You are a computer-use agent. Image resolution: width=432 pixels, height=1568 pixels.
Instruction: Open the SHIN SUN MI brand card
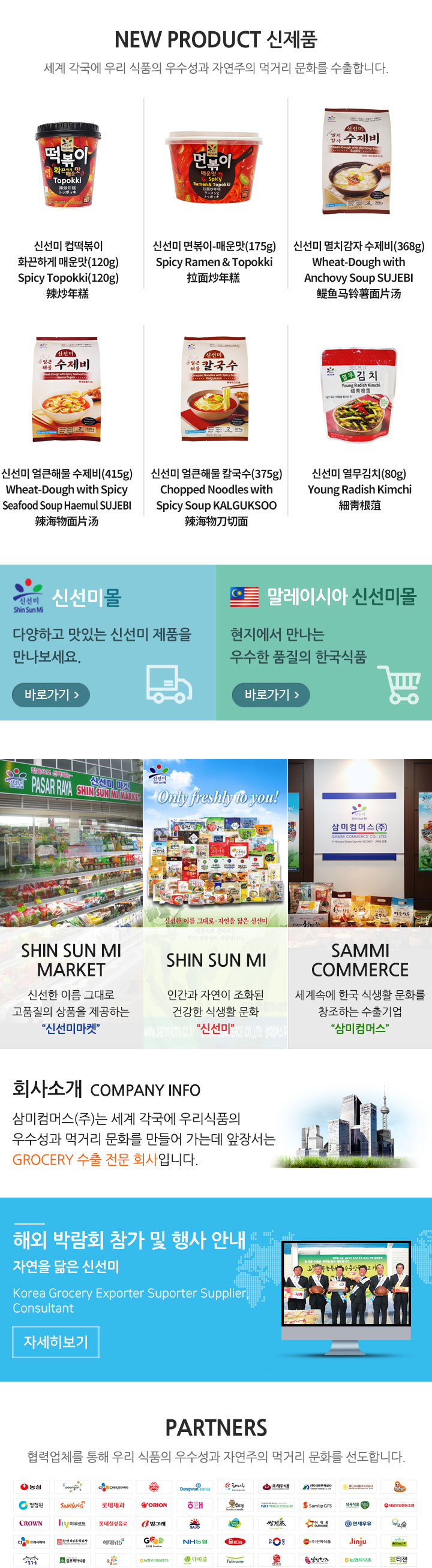(215, 903)
